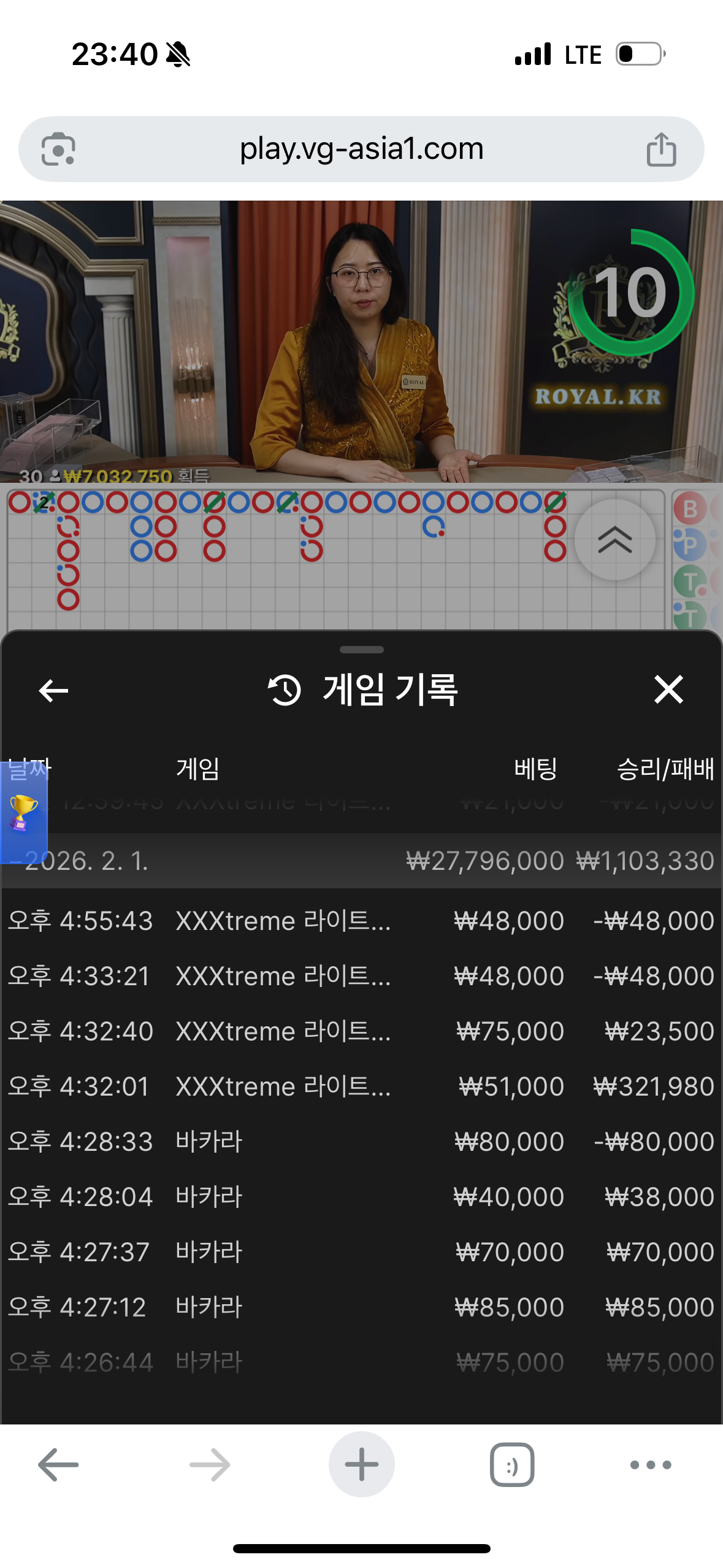723x1568 pixels.
Task: Open the browser tab switcher
Action: [x=511, y=1465]
